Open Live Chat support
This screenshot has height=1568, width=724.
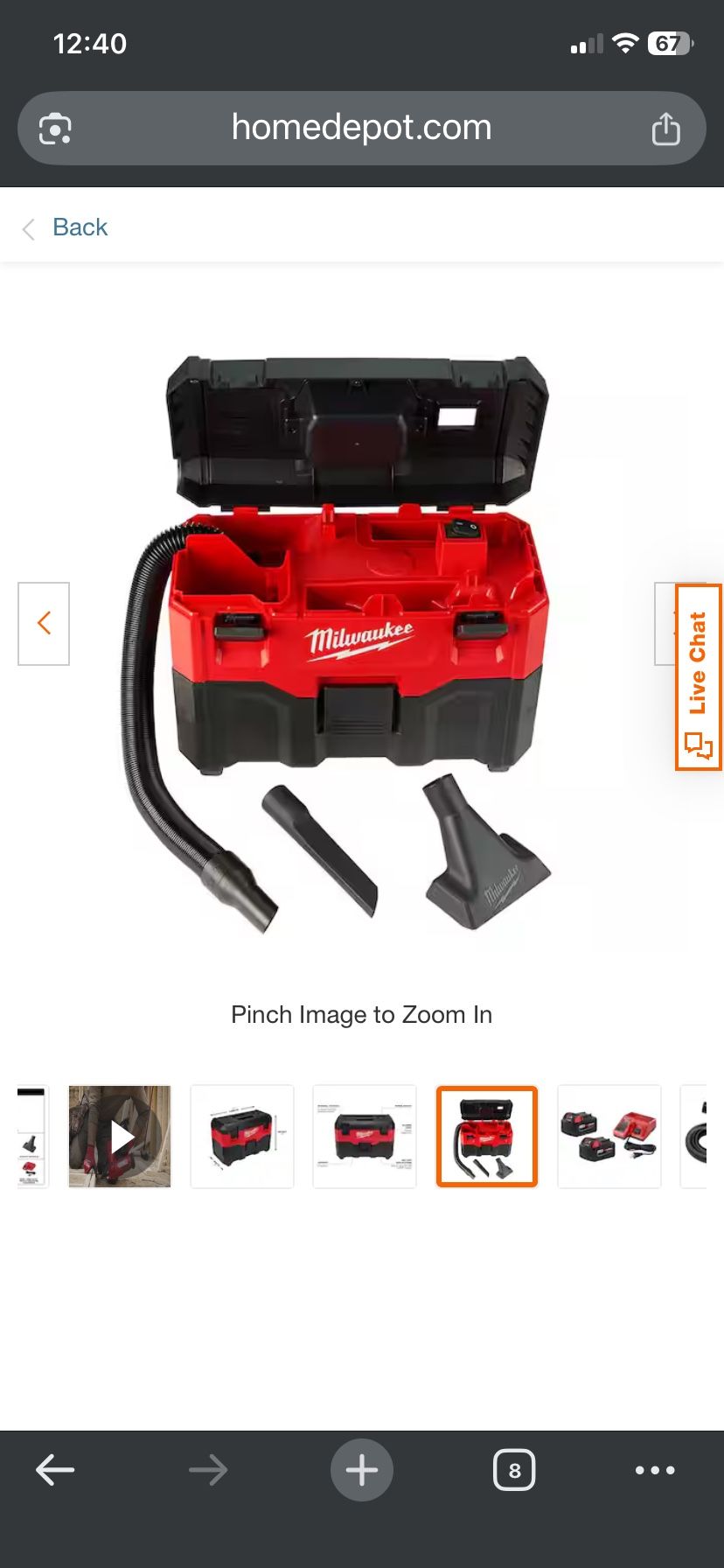tap(698, 677)
